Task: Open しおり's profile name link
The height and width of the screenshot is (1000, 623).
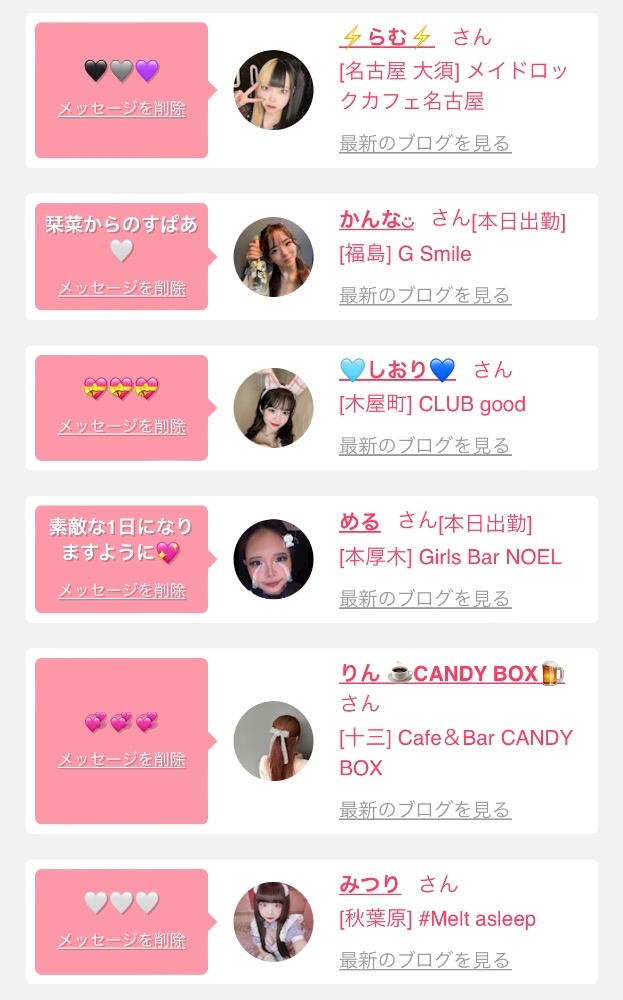Action: pyautogui.click(x=397, y=369)
